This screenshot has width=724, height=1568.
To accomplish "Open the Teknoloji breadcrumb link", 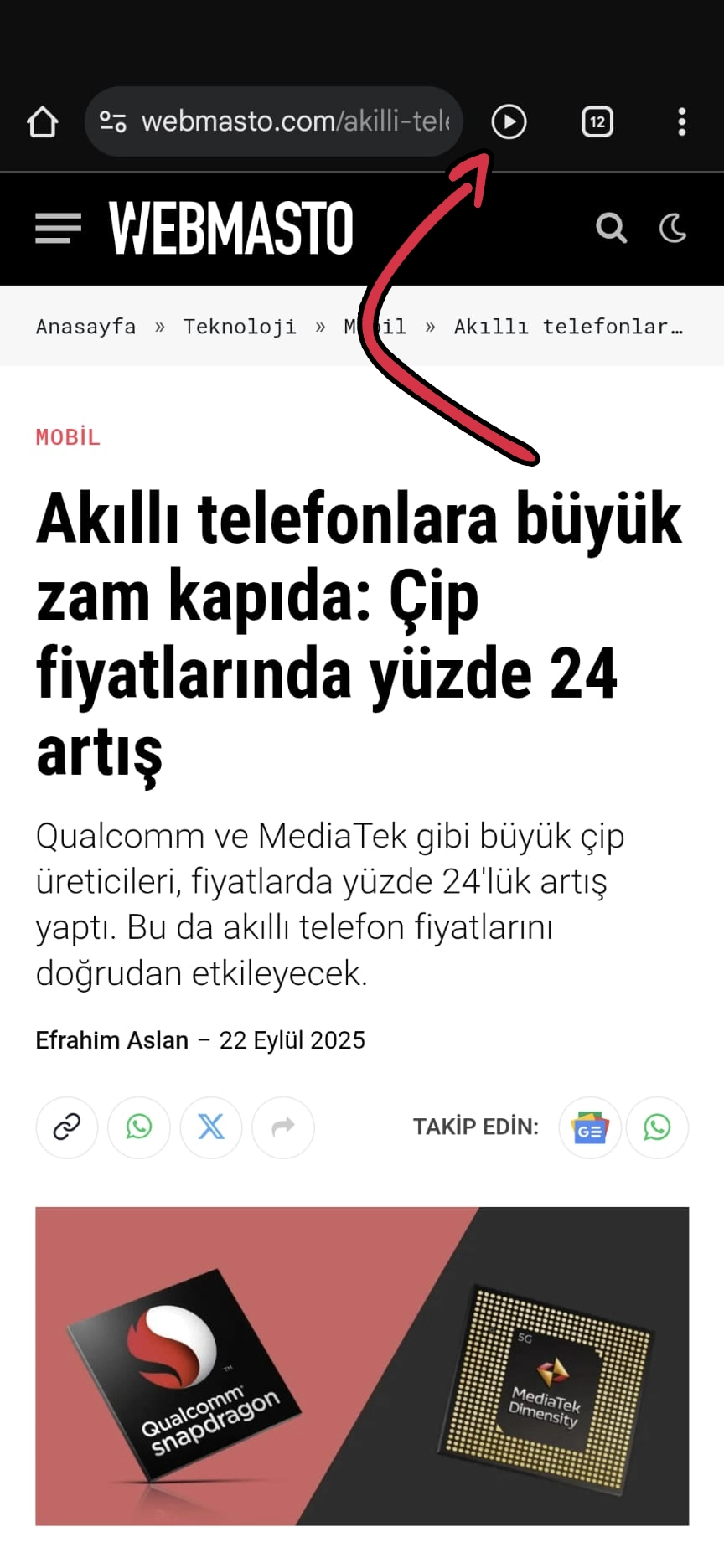I will [x=240, y=326].
